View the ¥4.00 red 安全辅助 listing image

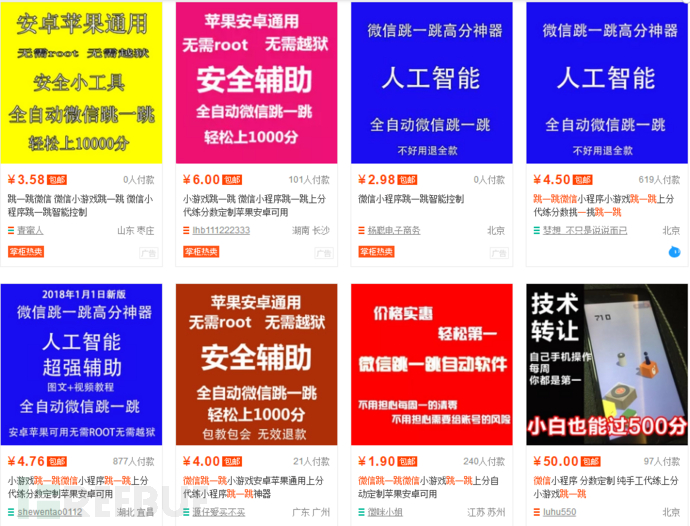[256, 364]
